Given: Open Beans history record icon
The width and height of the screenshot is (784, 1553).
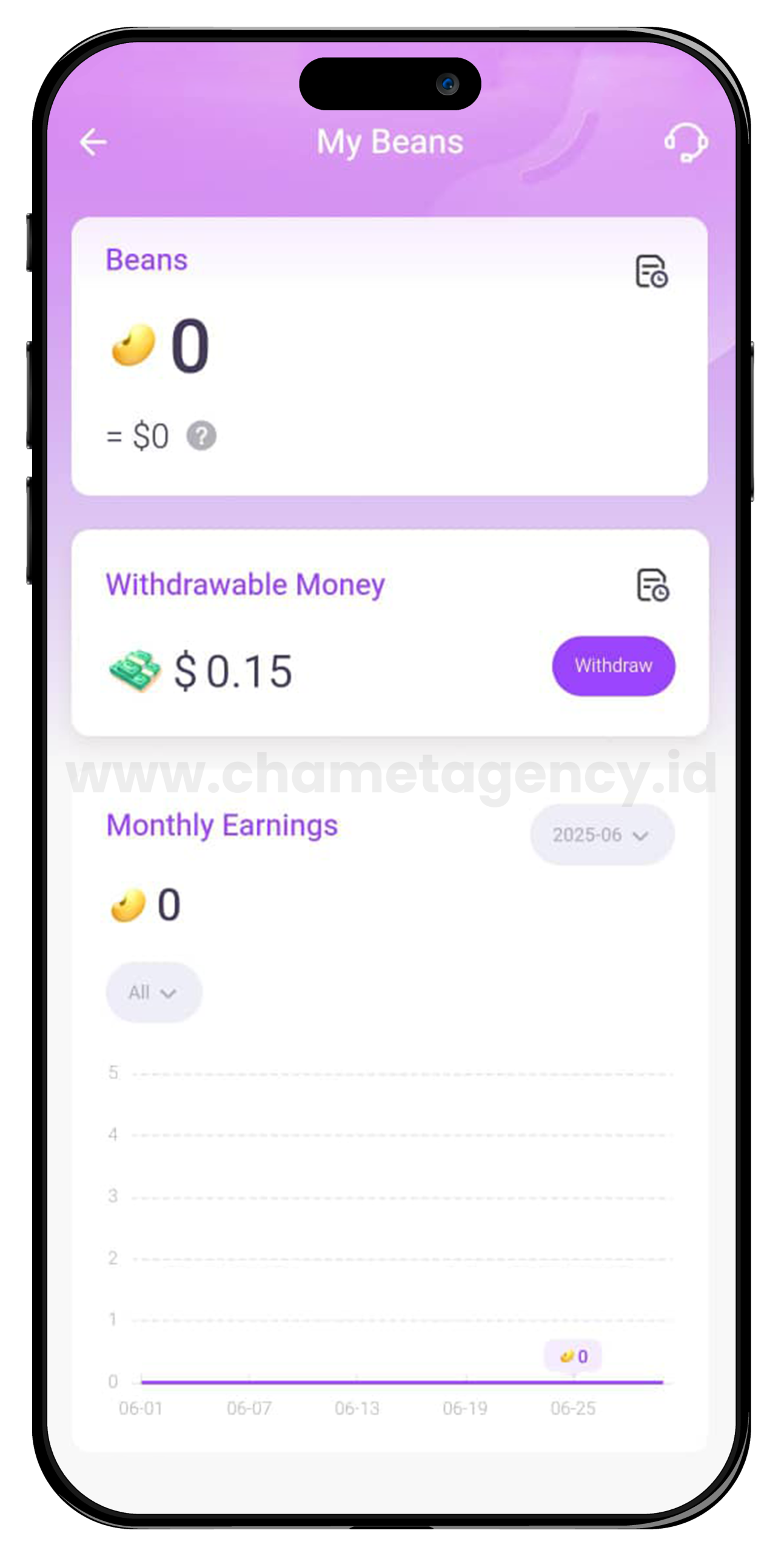Looking at the screenshot, I should [651, 271].
